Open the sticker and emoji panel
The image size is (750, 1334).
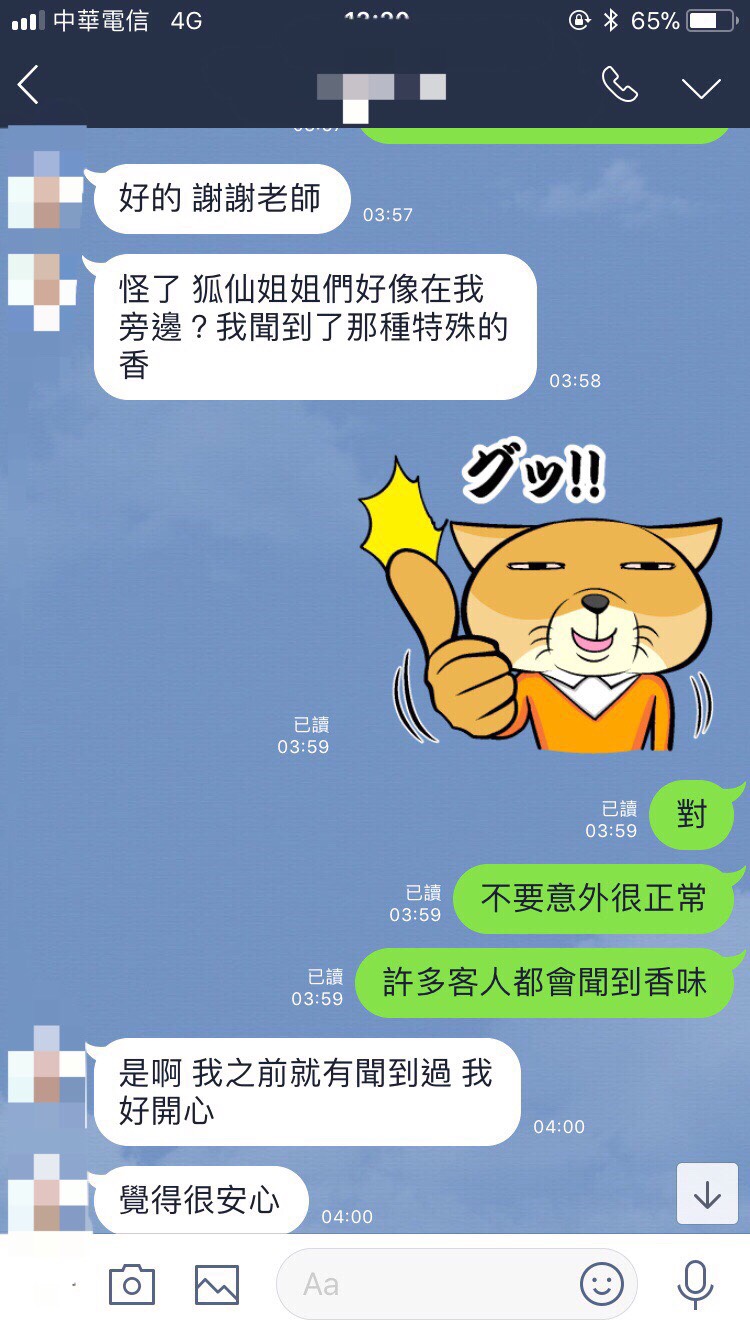[x=601, y=1284]
